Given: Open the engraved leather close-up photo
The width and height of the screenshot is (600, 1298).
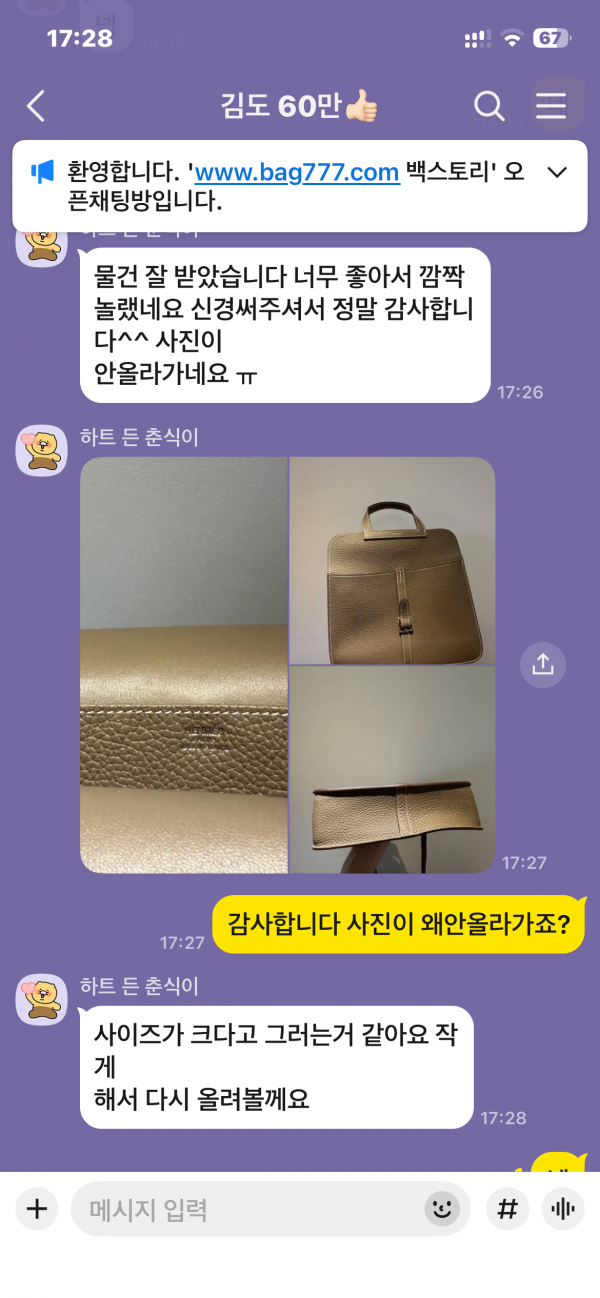Looking at the screenshot, I should coord(183,665).
